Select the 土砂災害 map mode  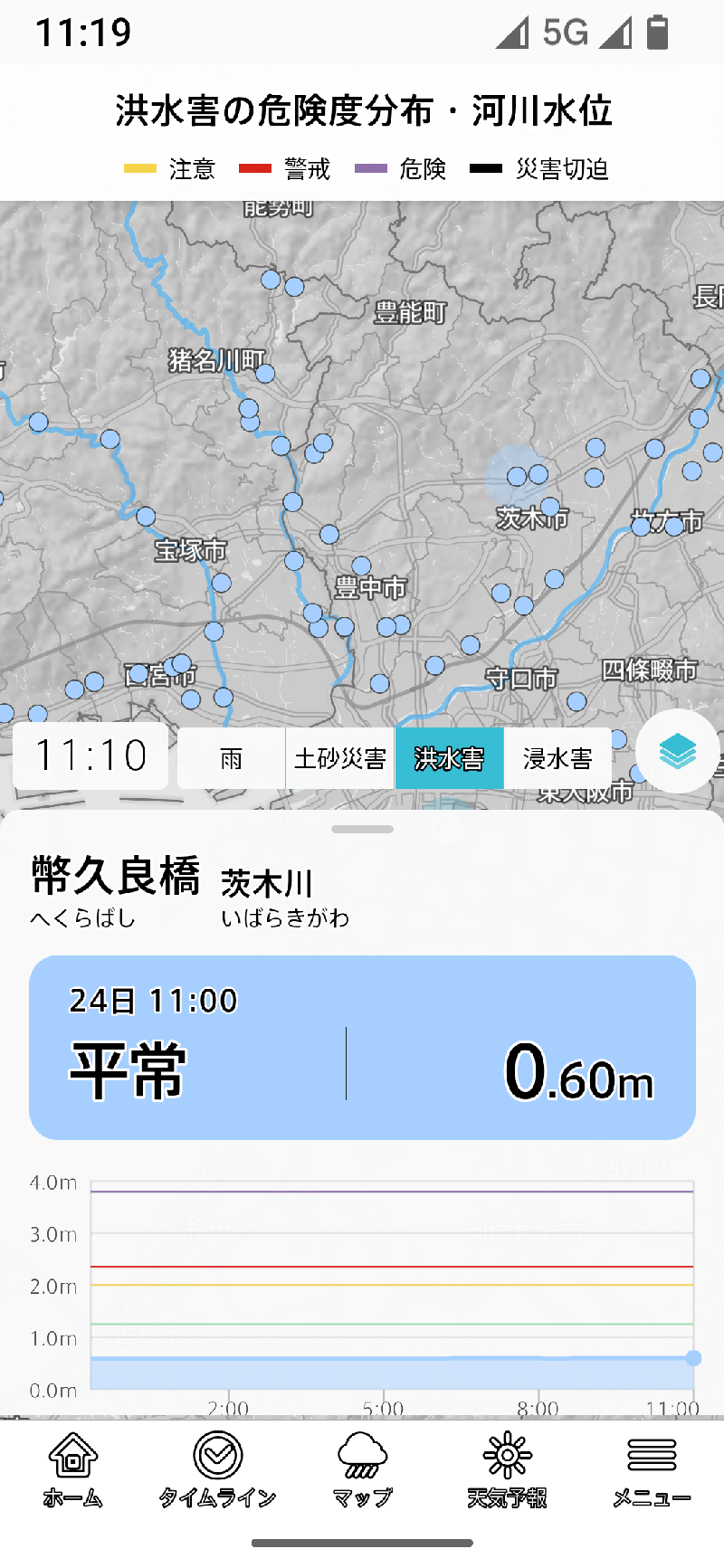(x=340, y=758)
